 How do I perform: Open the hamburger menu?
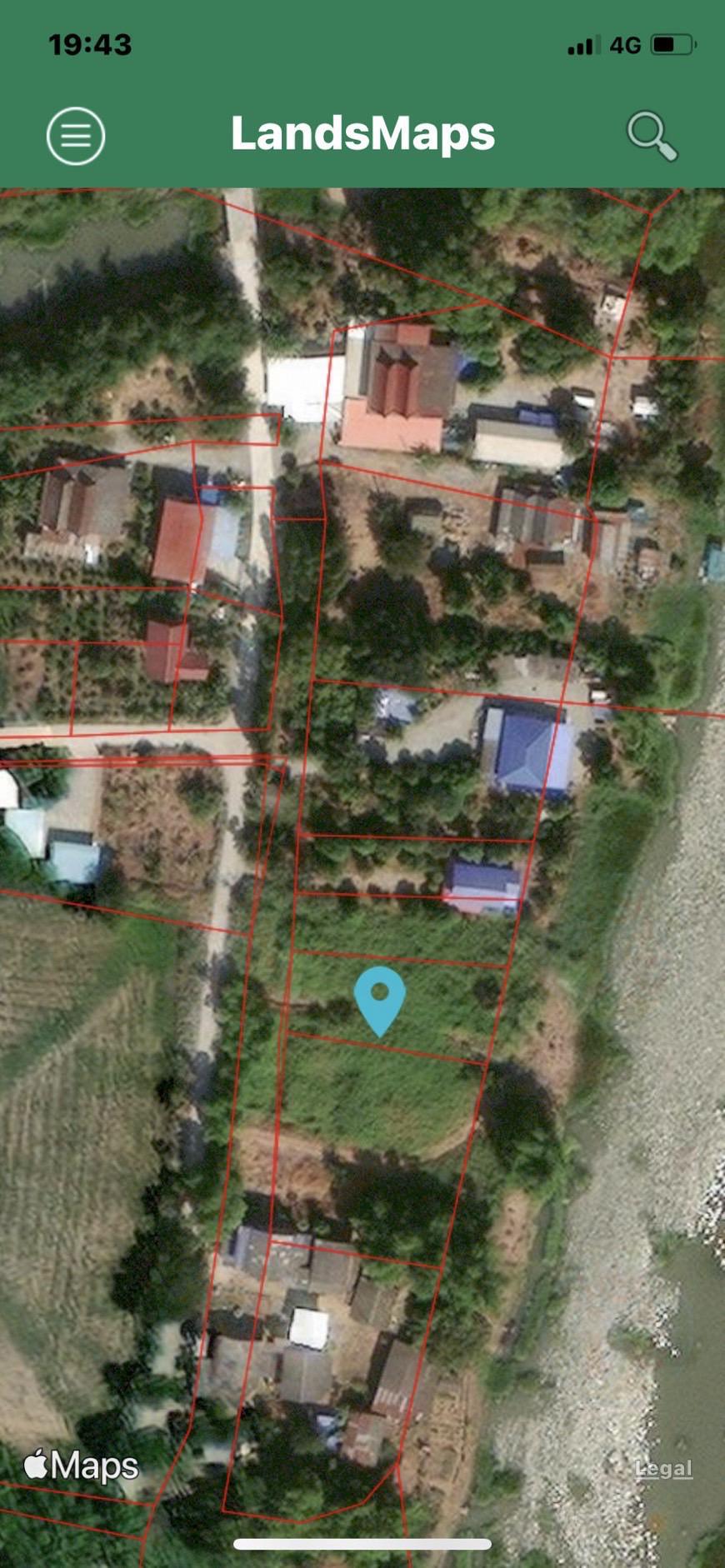76,136
